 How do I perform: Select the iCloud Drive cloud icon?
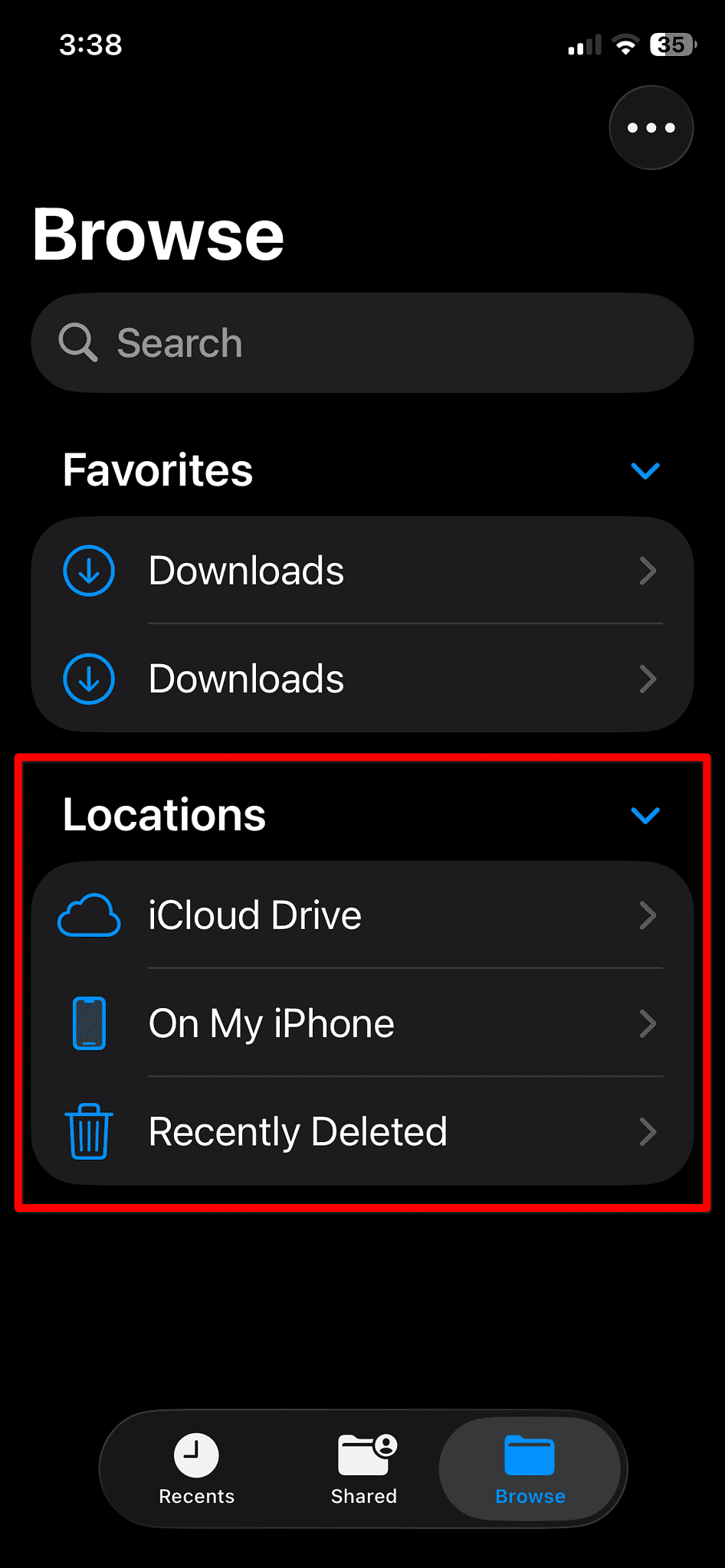(88, 915)
